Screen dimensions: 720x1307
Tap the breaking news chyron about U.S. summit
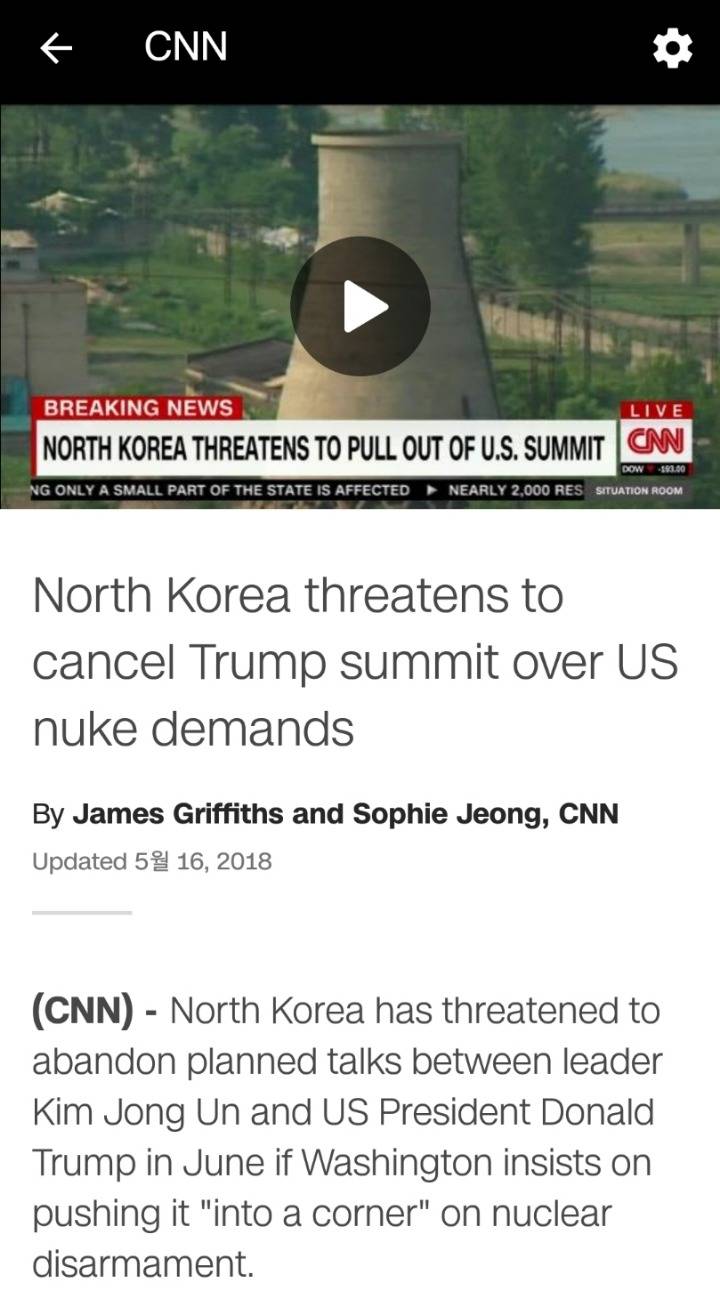tap(326, 441)
